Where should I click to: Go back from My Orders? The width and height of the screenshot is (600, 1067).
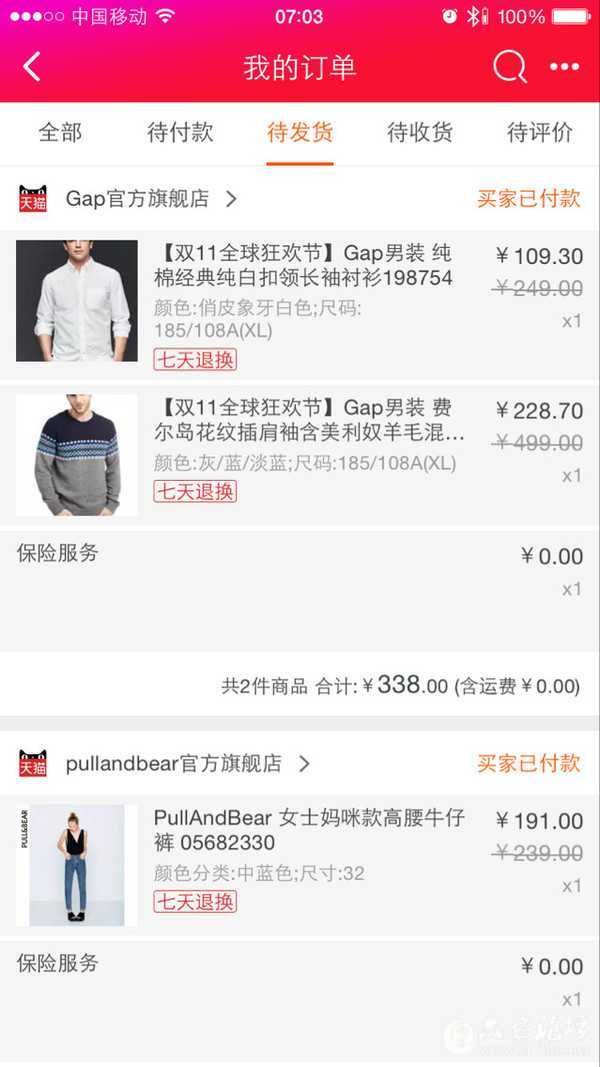coord(32,67)
